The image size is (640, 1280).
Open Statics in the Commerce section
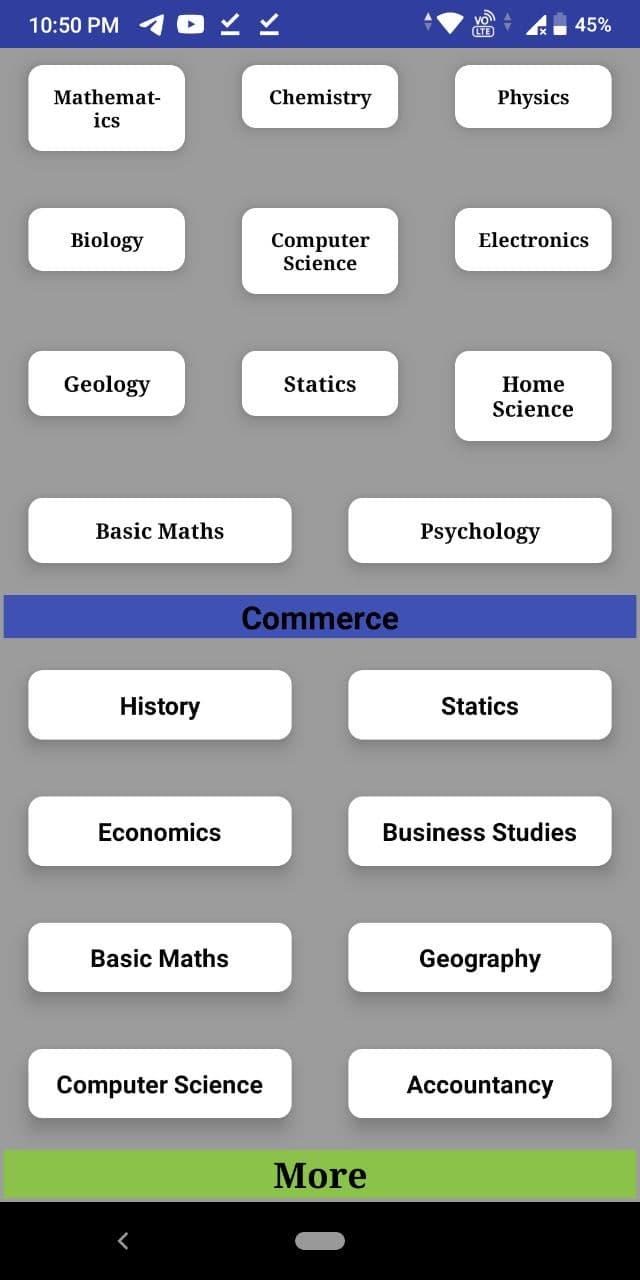pos(480,706)
